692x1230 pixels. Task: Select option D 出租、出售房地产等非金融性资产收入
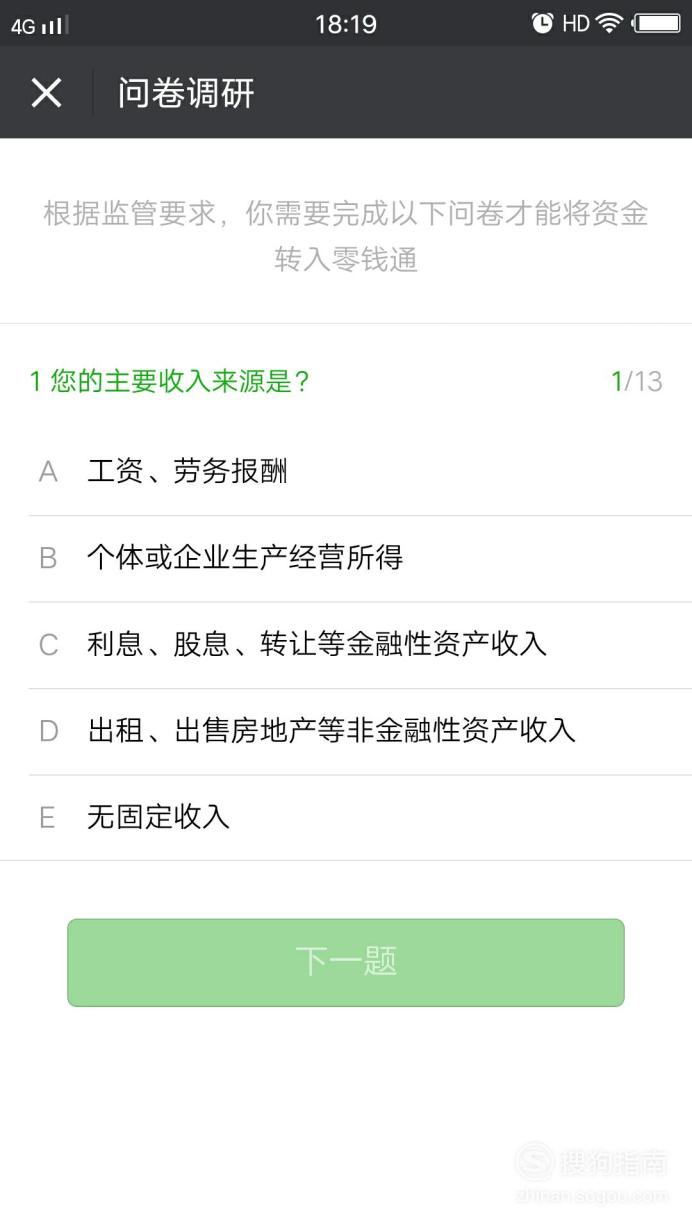[x=346, y=731]
